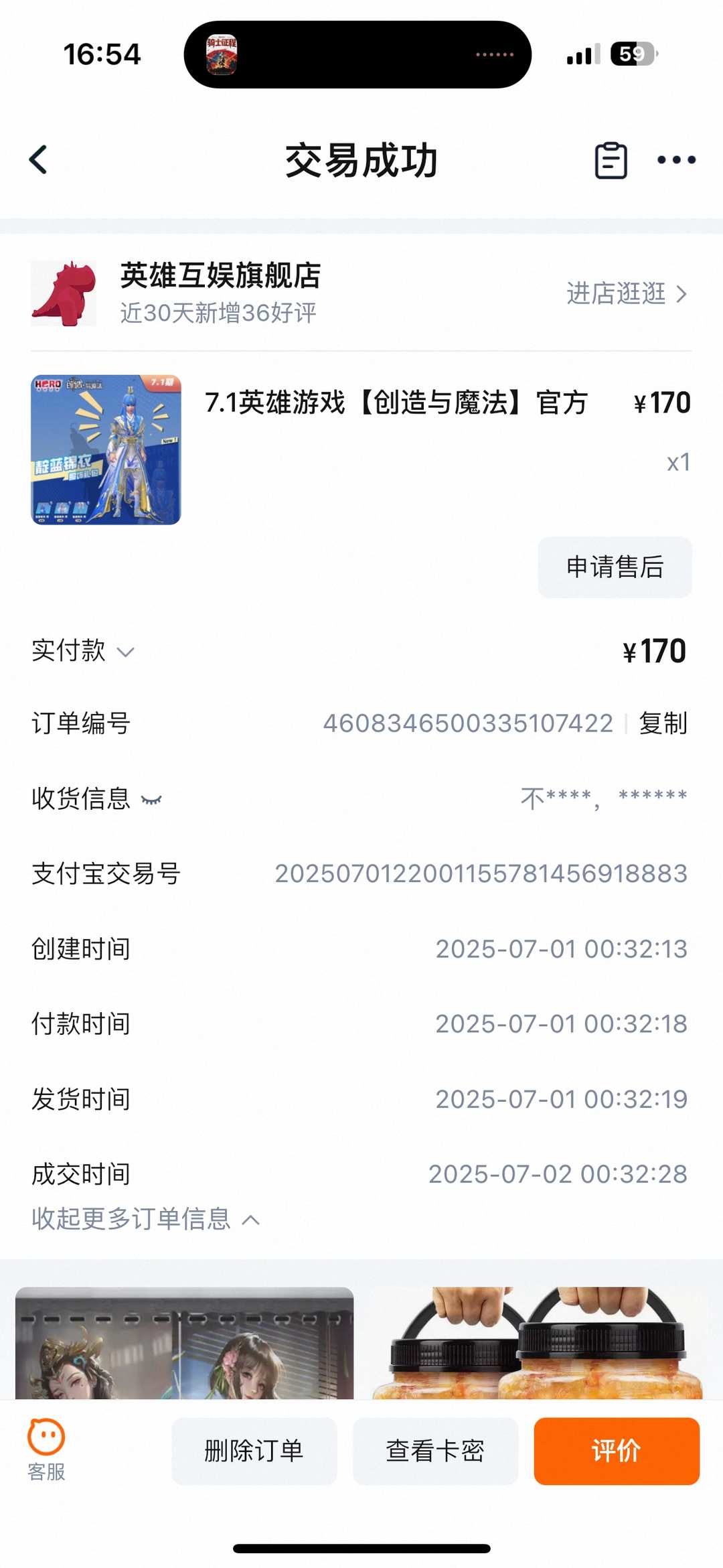Expand the 实付款 payment breakdown
The width and height of the screenshot is (723, 1568).
tap(125, 652)
